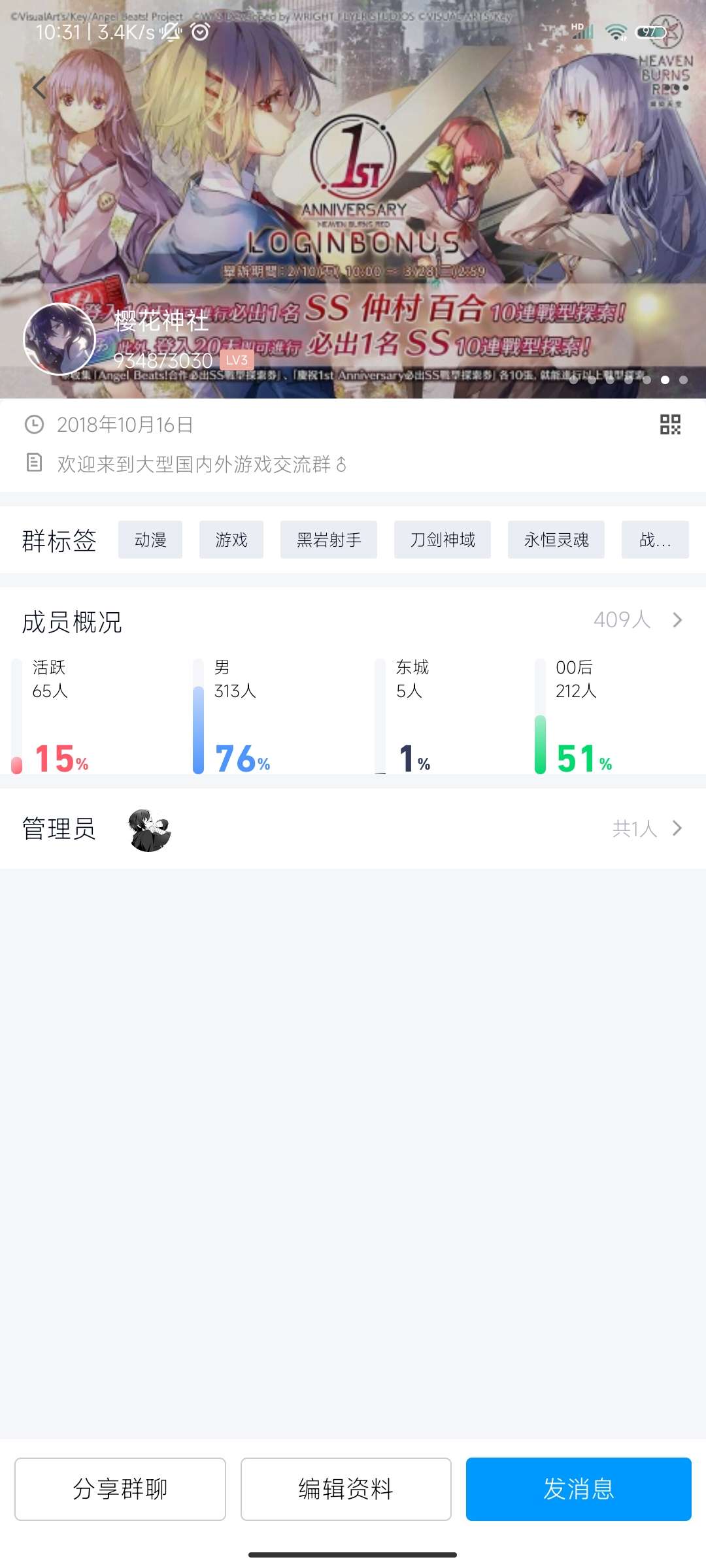Select the 动漫 tag chip
Image resolution: width=706 pixels, height=1568 pixels.
point(150,540)
